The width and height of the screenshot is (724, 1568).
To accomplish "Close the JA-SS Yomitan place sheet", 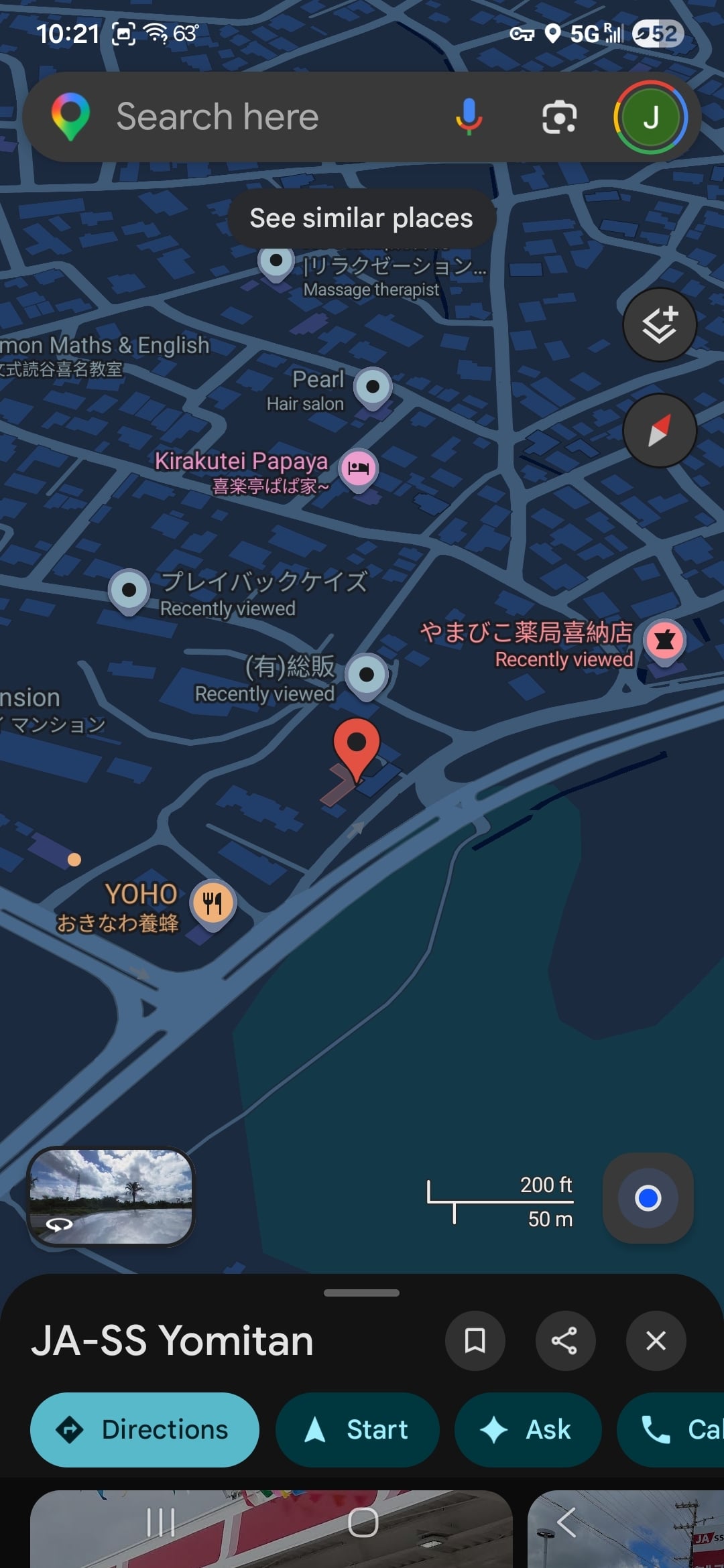I will click(656, 1341).
